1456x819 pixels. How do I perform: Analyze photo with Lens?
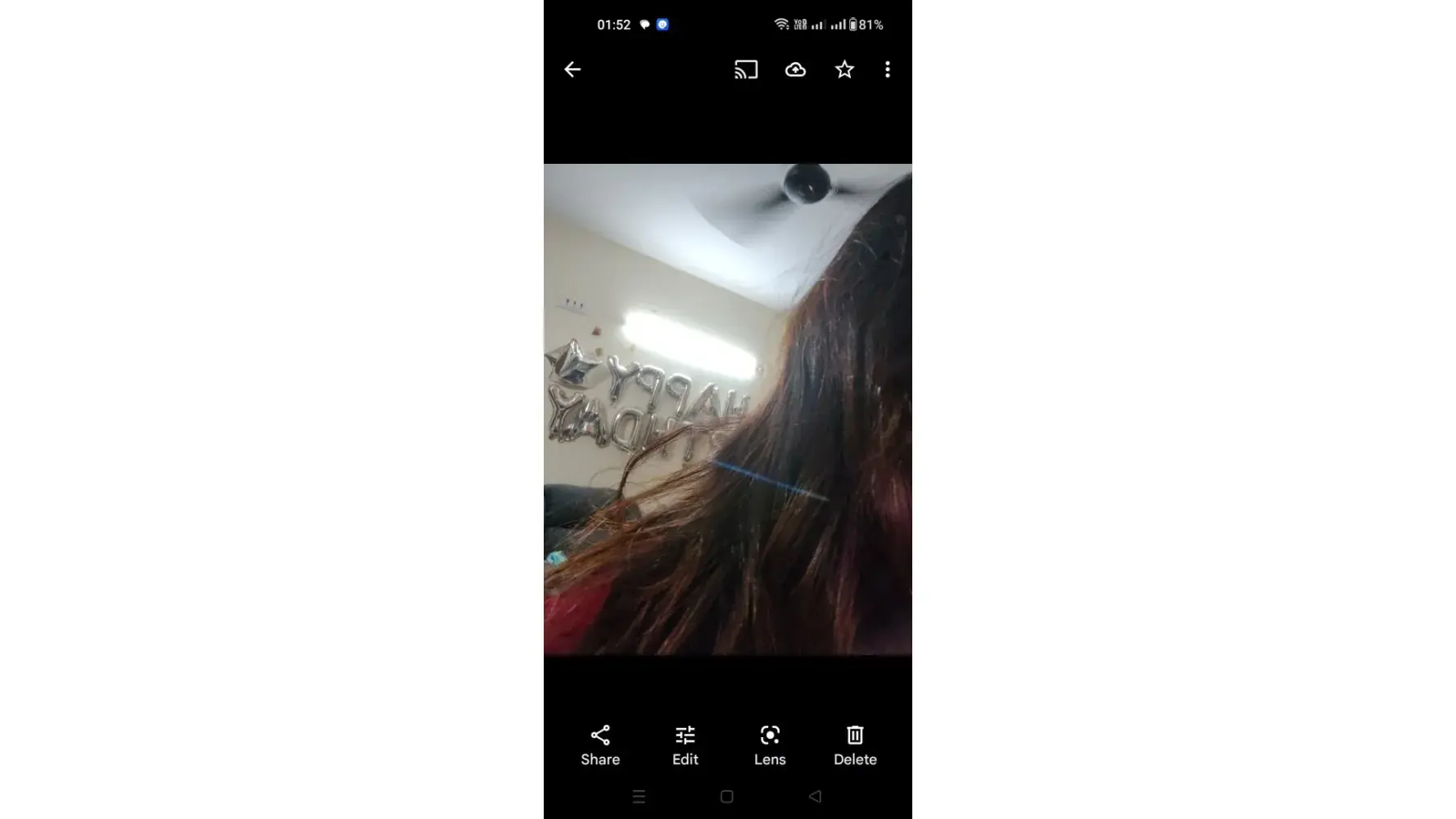770,744
